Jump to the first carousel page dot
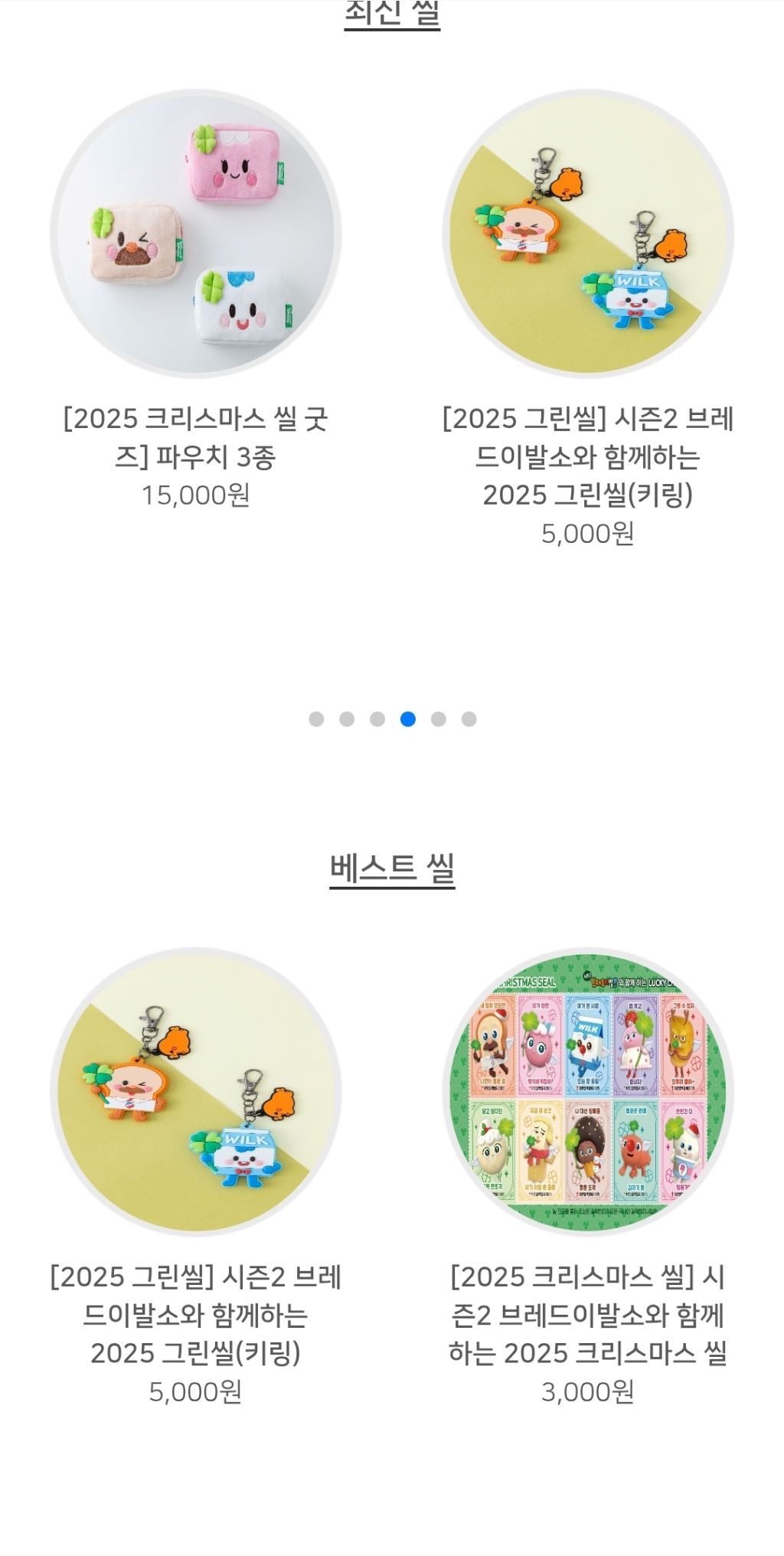This screenshot has width=784, height=1556. pyautogui.click(x=316, y=719)
